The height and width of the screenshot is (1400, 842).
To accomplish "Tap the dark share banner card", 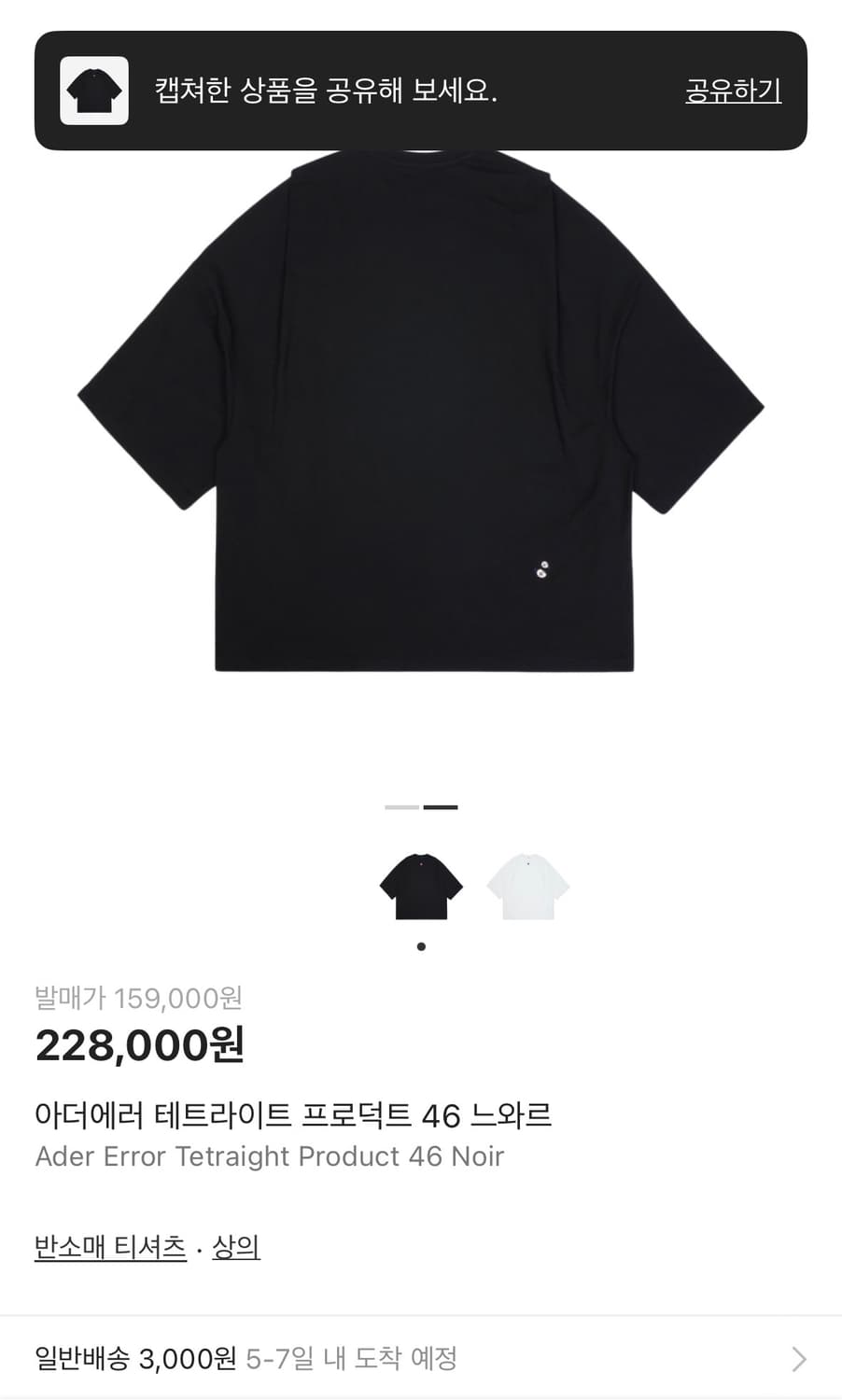I will pyautogui.click(x=421, y=91).
